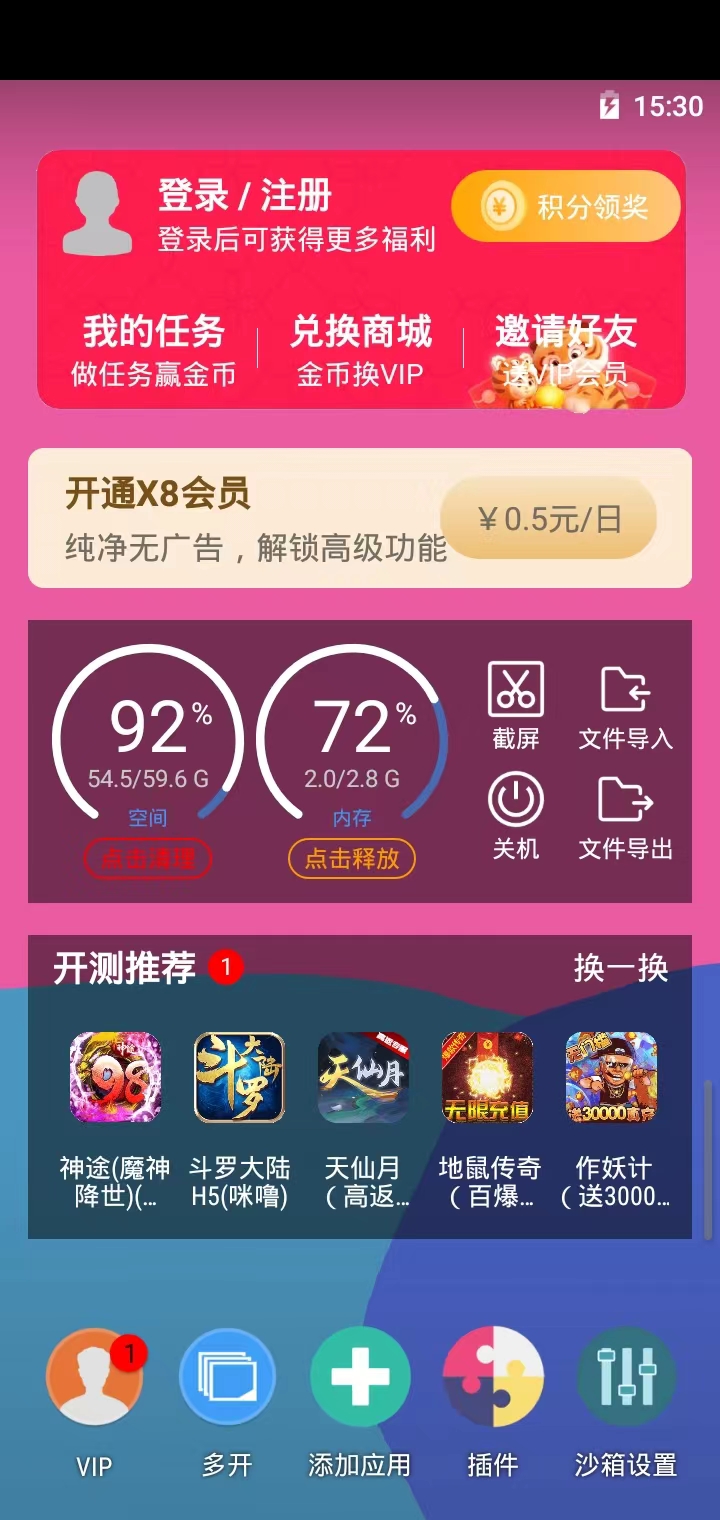The width and height of the screenshot is (720, 1520).
Task: Tap 关机 power off icon
Action: pos(516,816)
